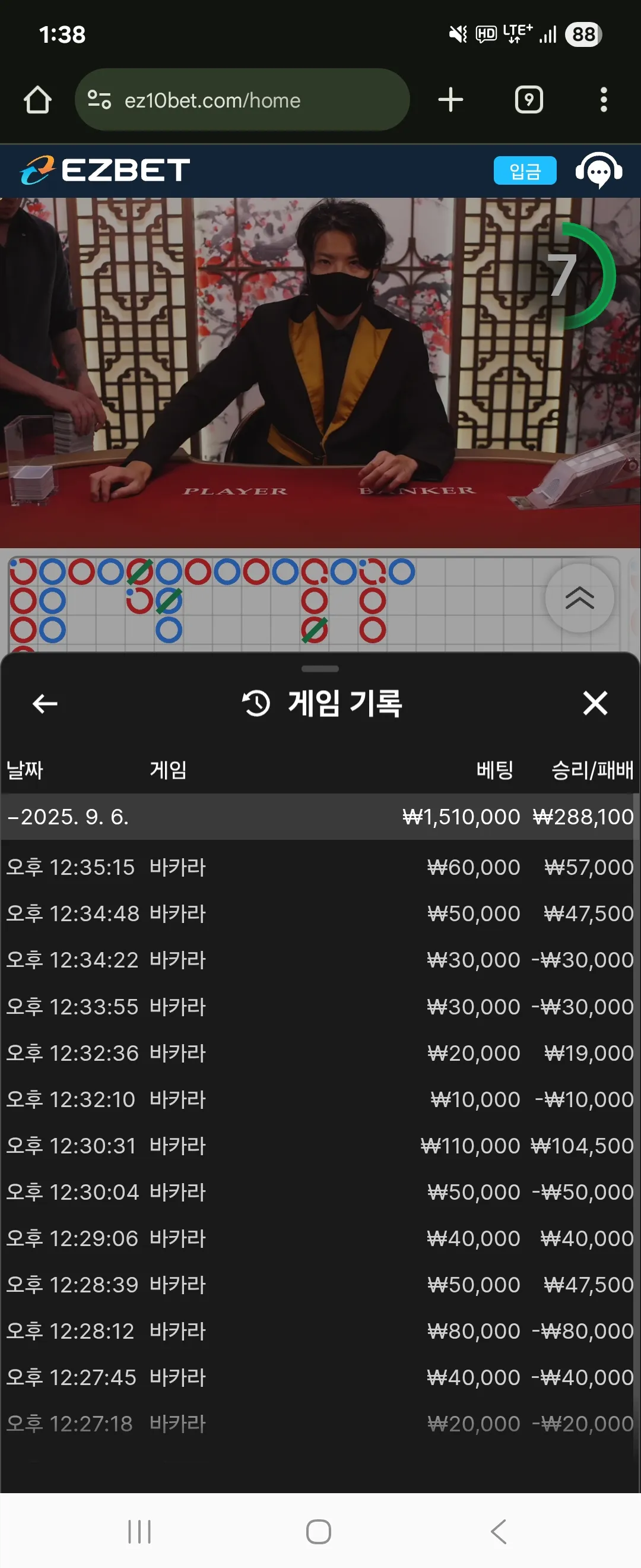This screenshot has width=641, height=1568.
Task: Close the 게임 기록 panel
Action: pyautogui.click(x=595, y=703)
